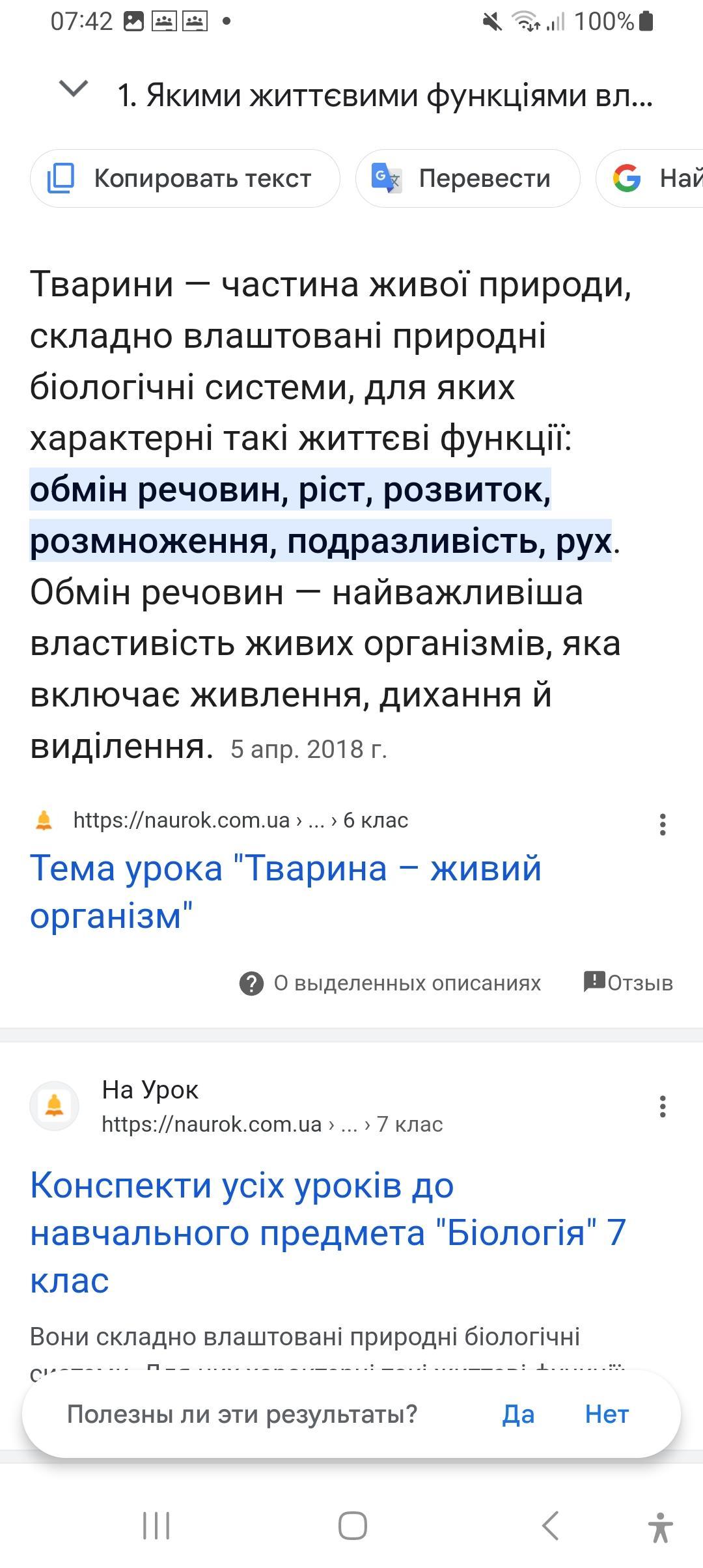Open "О выделенных описаниях" info

(391, 983)
